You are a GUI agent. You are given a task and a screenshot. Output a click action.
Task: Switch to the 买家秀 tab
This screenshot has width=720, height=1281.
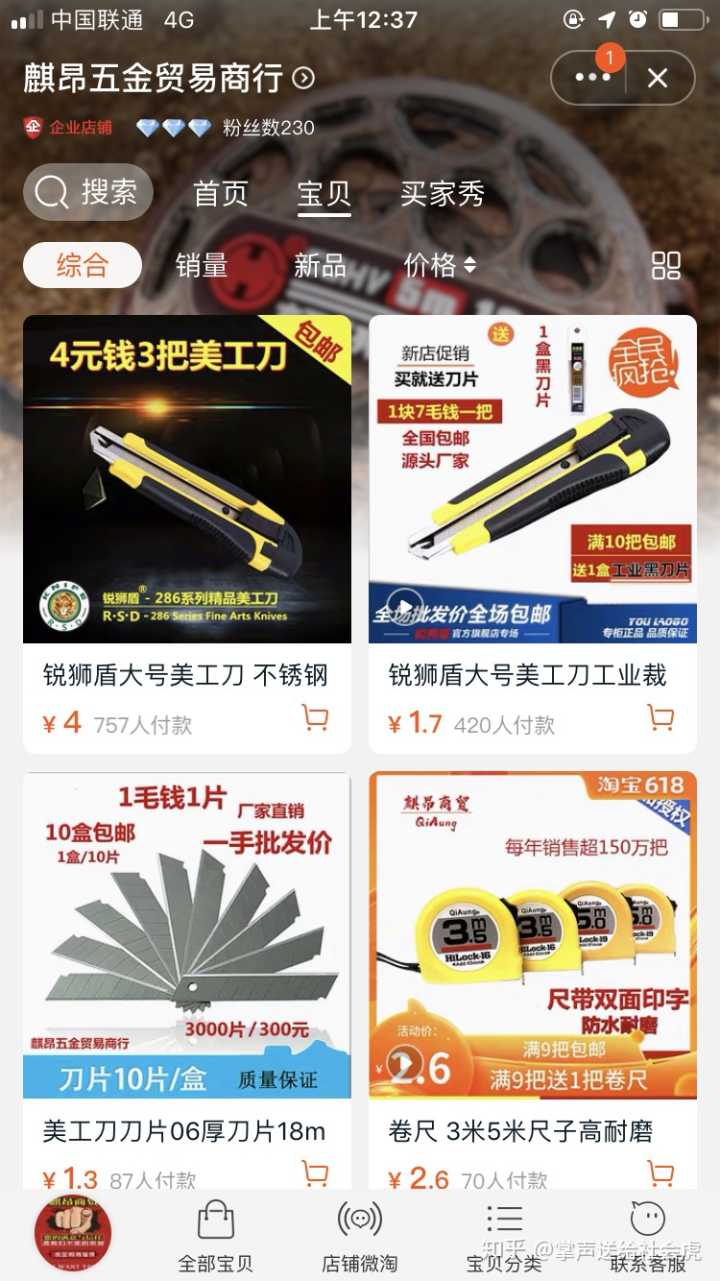pos(442,193)
